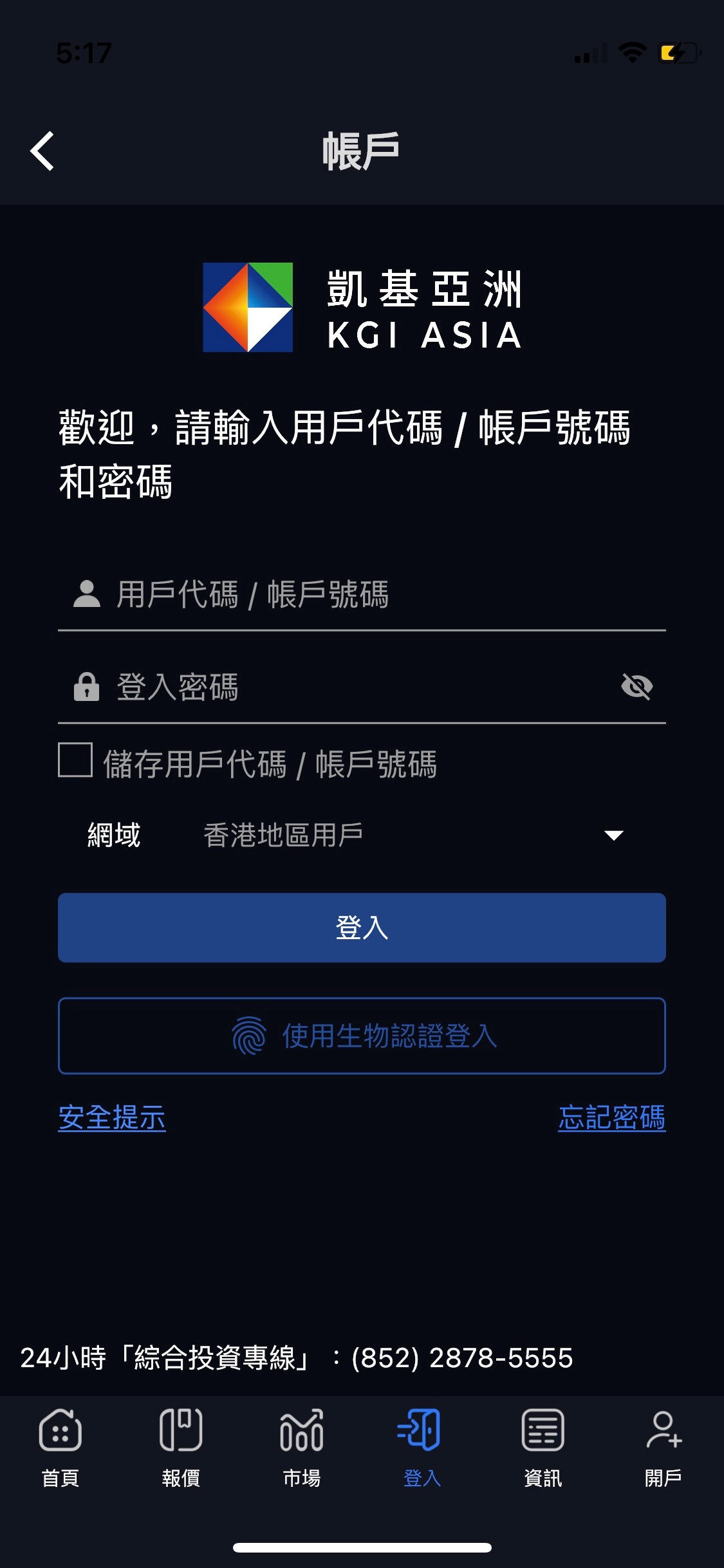Select 使用生物認證登入 button

(x=362, y=1036)
